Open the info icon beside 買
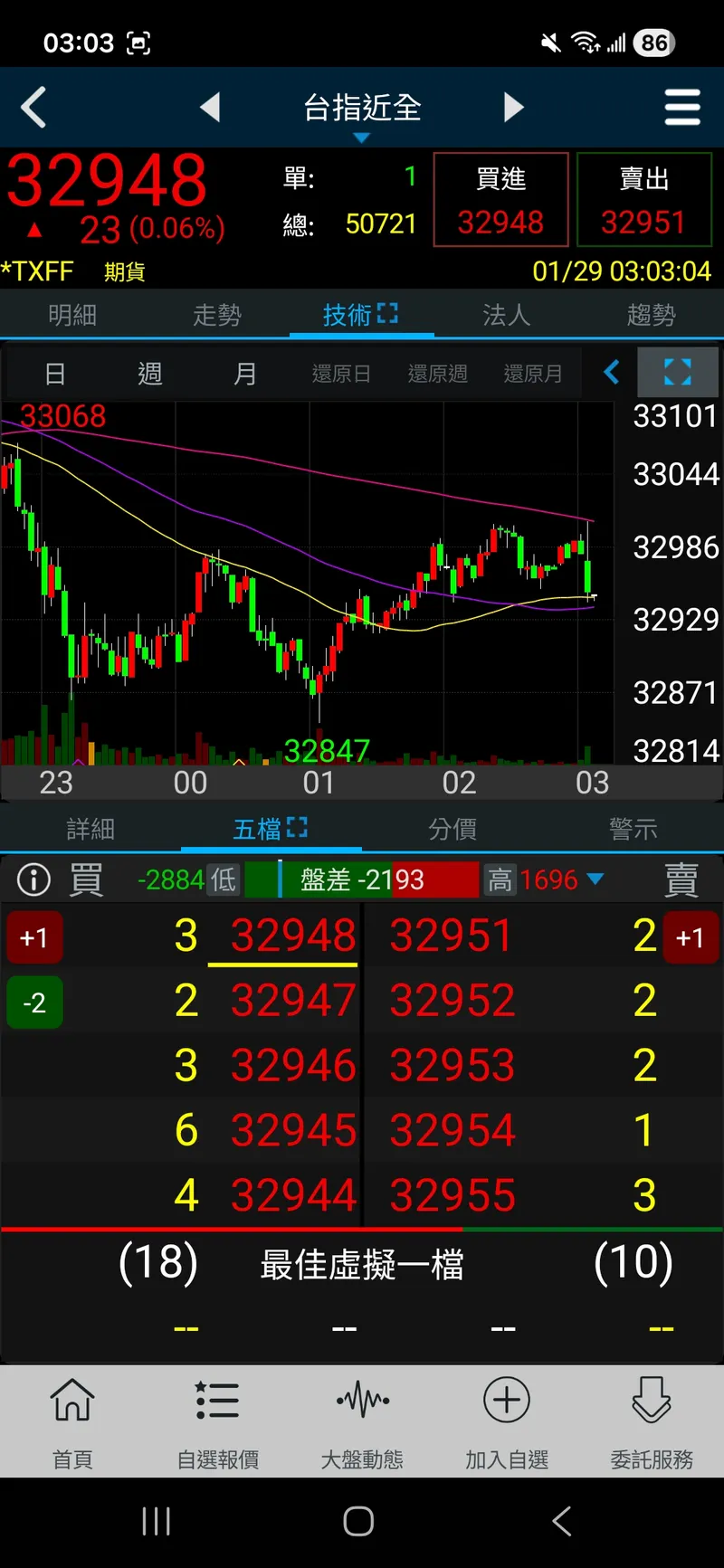This screenshot has height=1568, width=724. coord(34,879)
